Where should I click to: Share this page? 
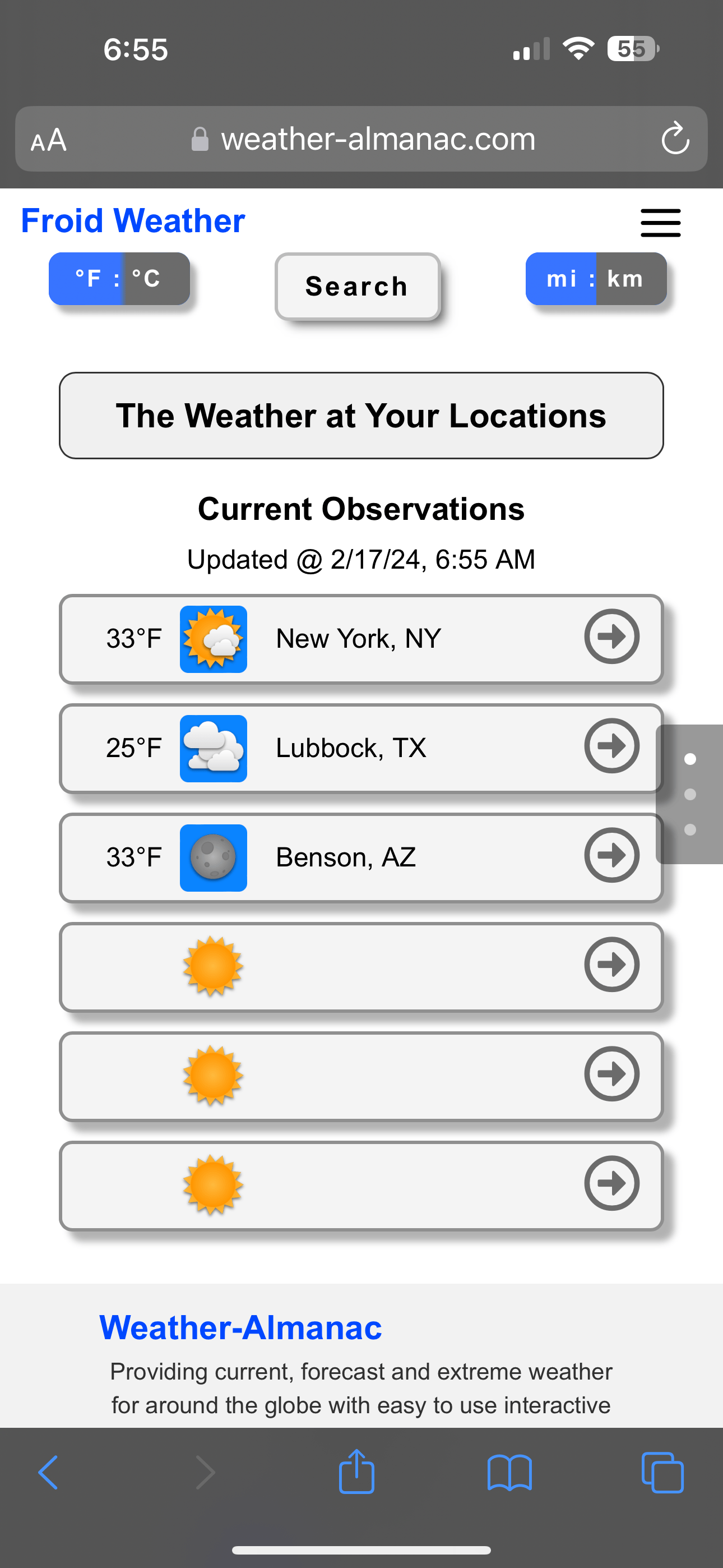[x=356, y=1472]
